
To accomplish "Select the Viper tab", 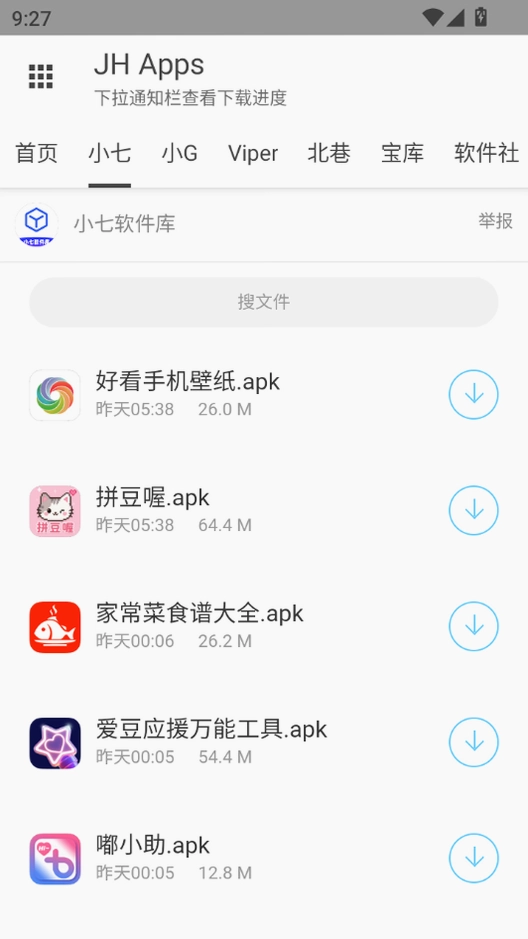I will click(x=253, y=153).
